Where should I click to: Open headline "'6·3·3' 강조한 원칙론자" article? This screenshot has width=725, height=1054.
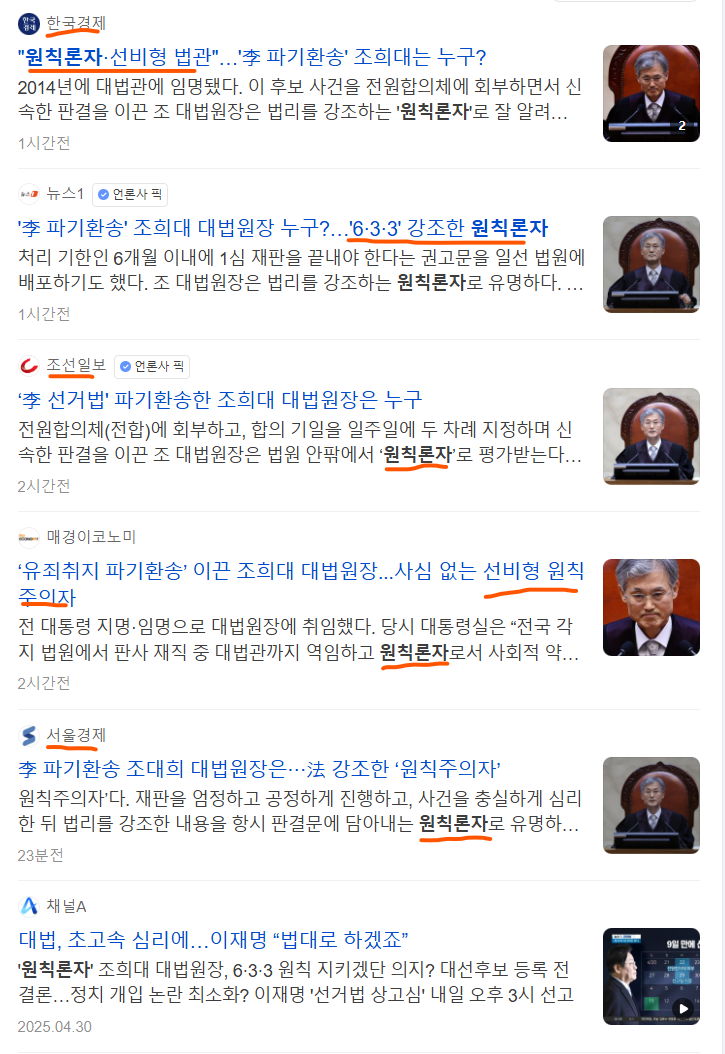pos(283,227)
